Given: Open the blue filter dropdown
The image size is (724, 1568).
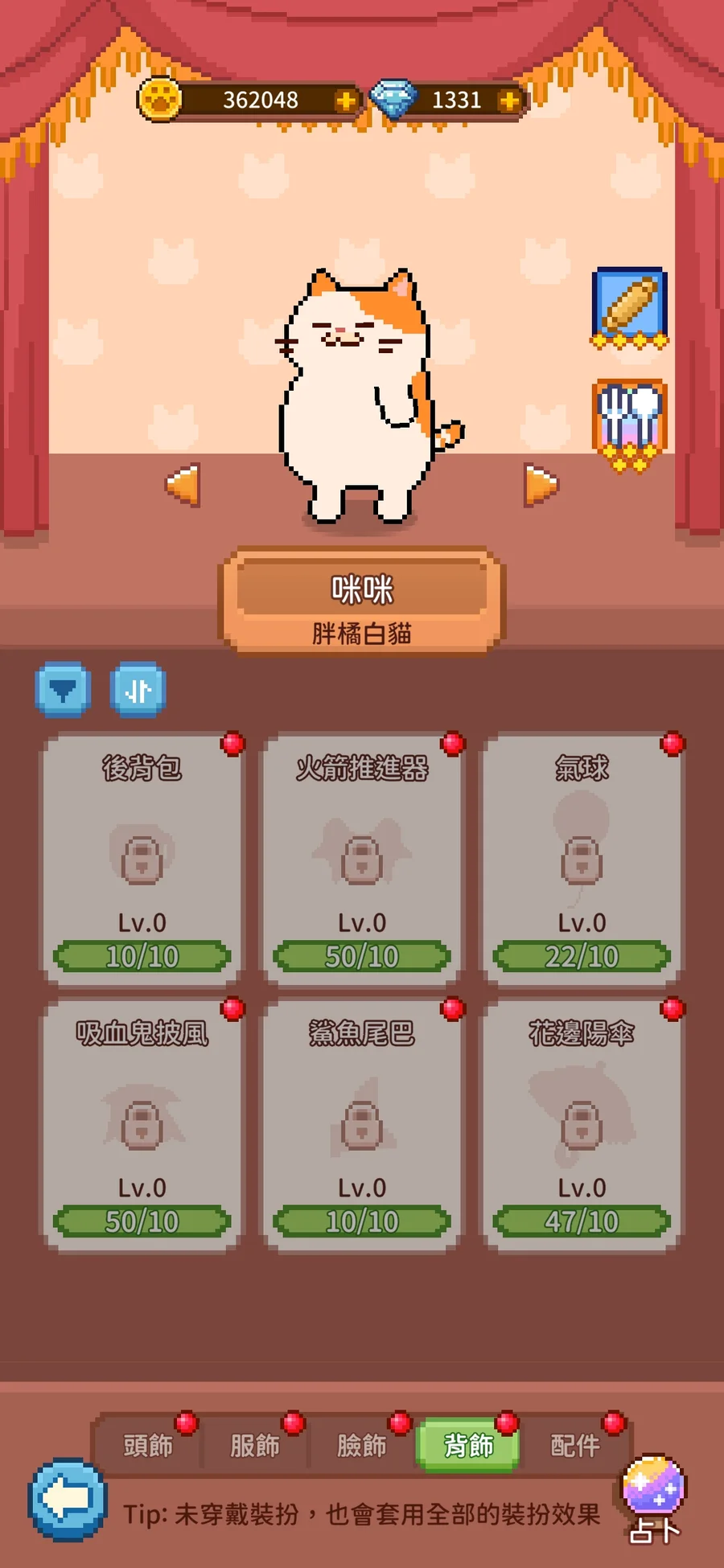Looking at the screenshot, I should [x=63, y=689].
